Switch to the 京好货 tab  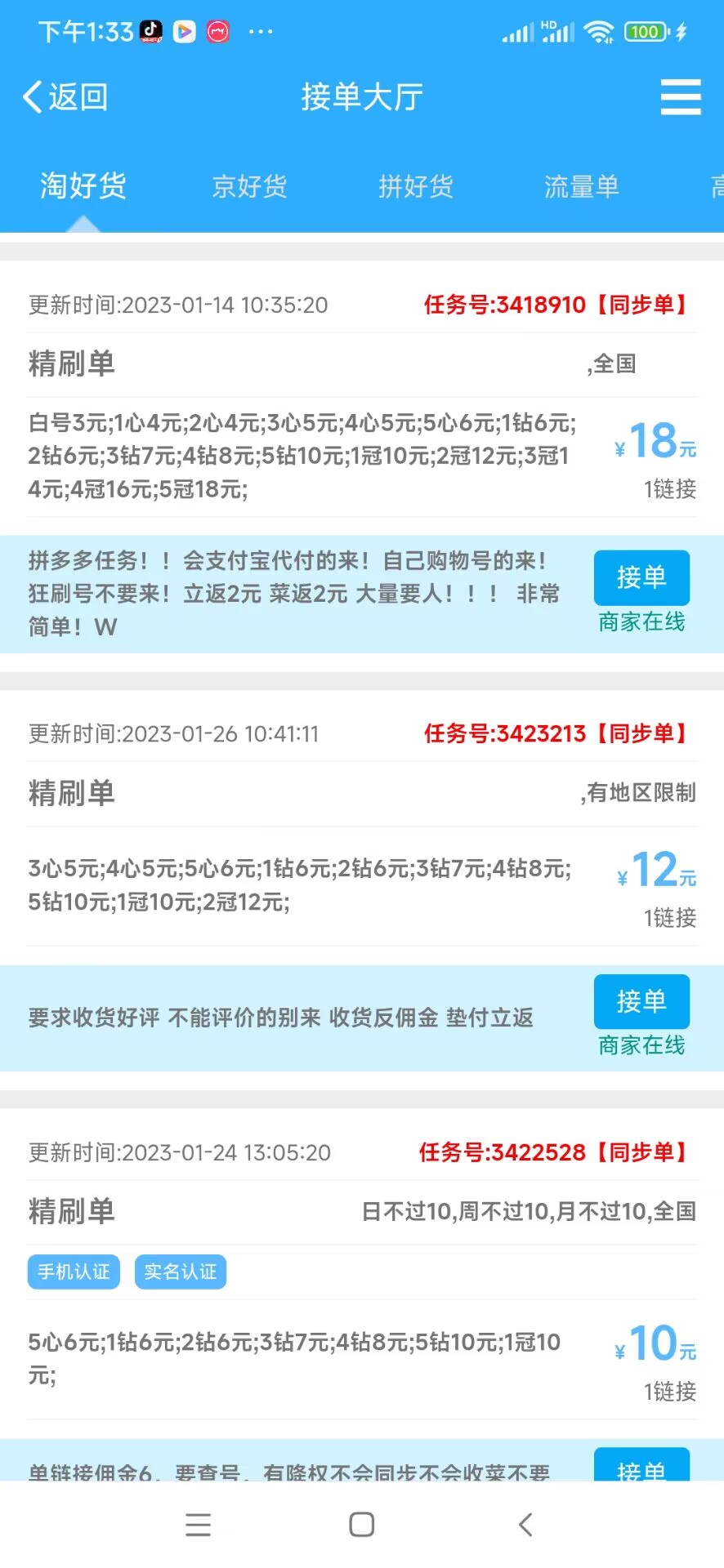point(248,186)
